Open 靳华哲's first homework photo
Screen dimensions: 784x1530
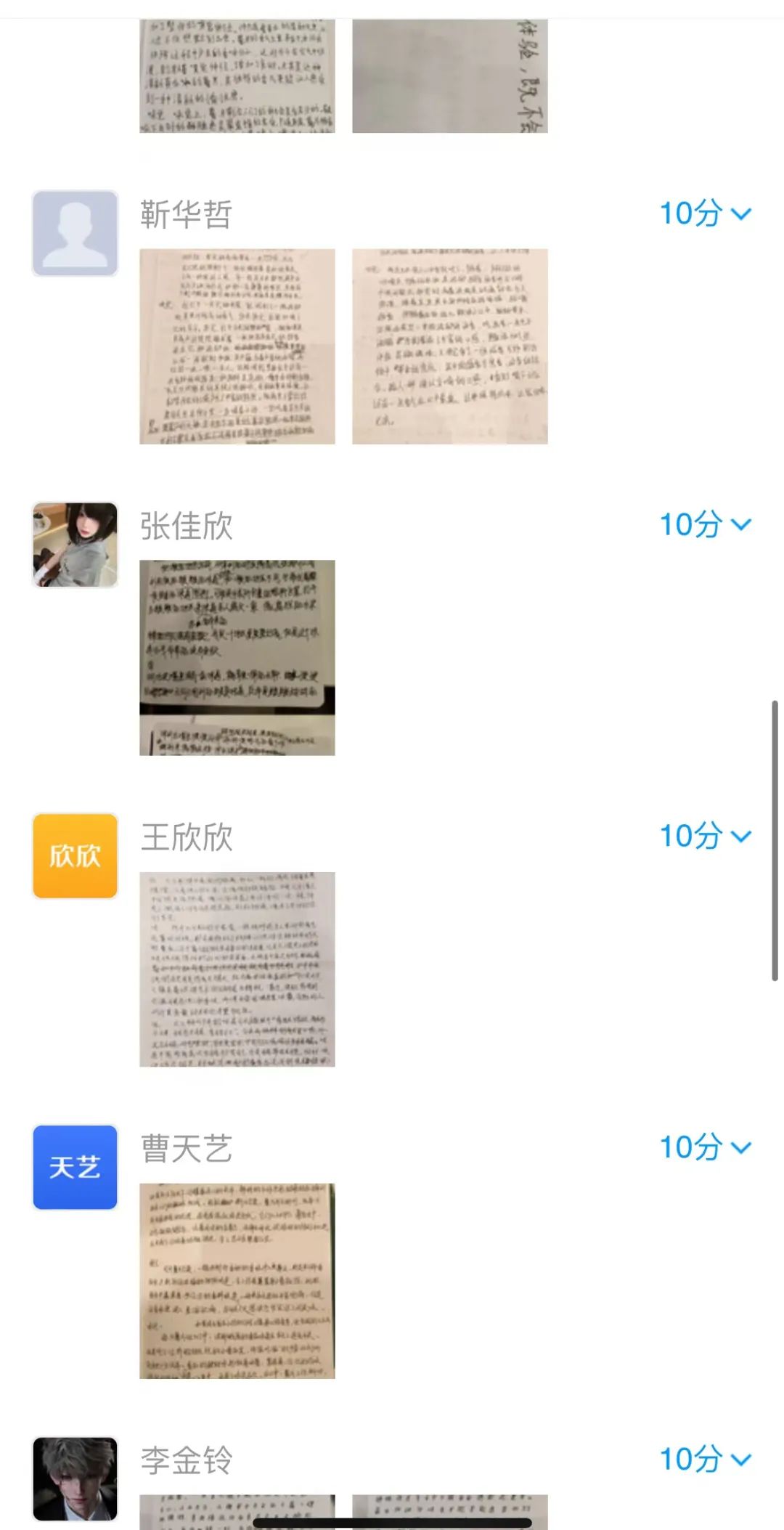pos(237,346)
